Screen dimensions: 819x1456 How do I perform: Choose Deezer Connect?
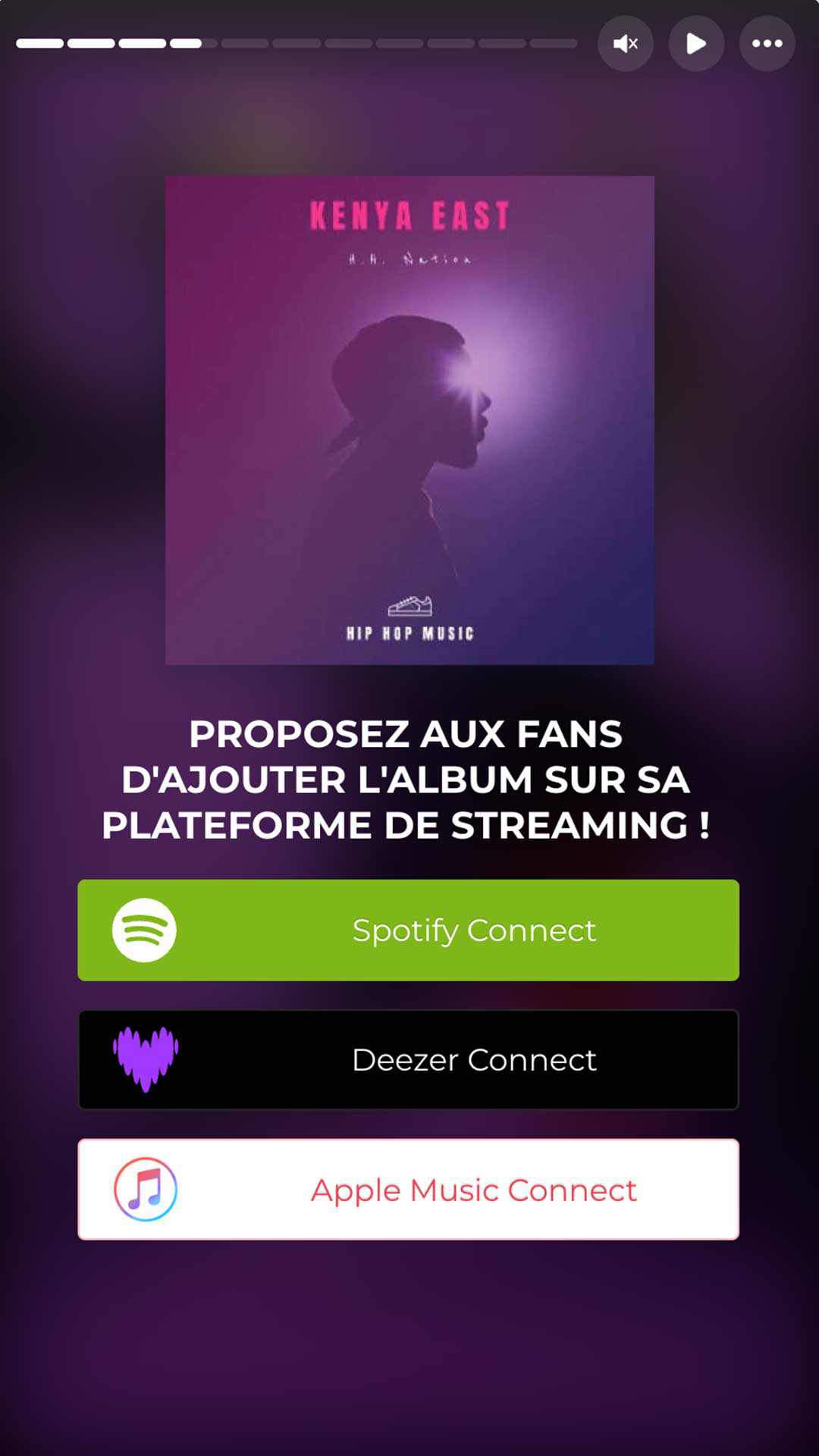pos(408,1060)
